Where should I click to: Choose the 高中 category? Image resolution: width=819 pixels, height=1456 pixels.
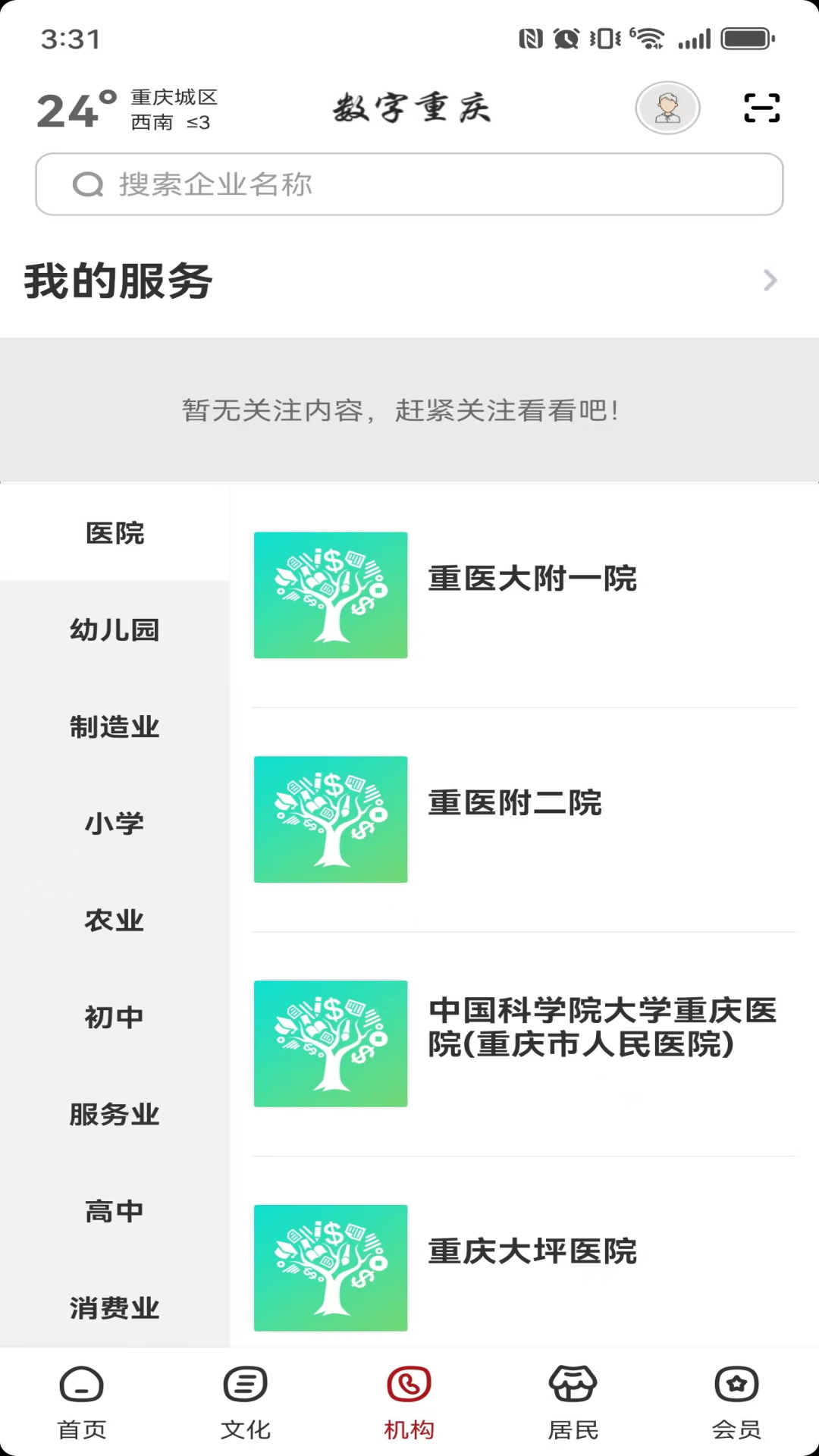(x=115, y=1211)
